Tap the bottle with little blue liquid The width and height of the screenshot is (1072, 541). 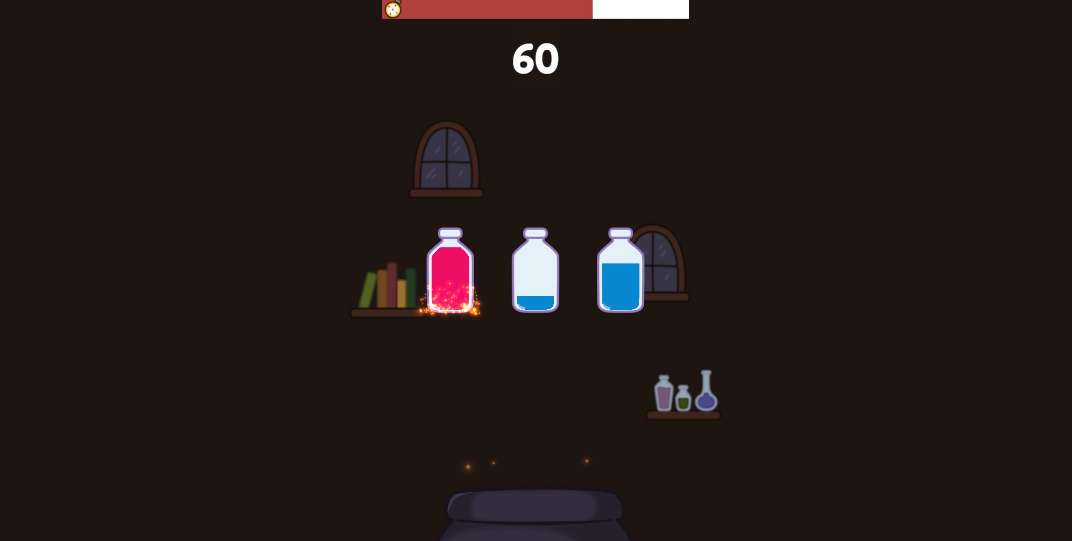(x=535, y=272)
